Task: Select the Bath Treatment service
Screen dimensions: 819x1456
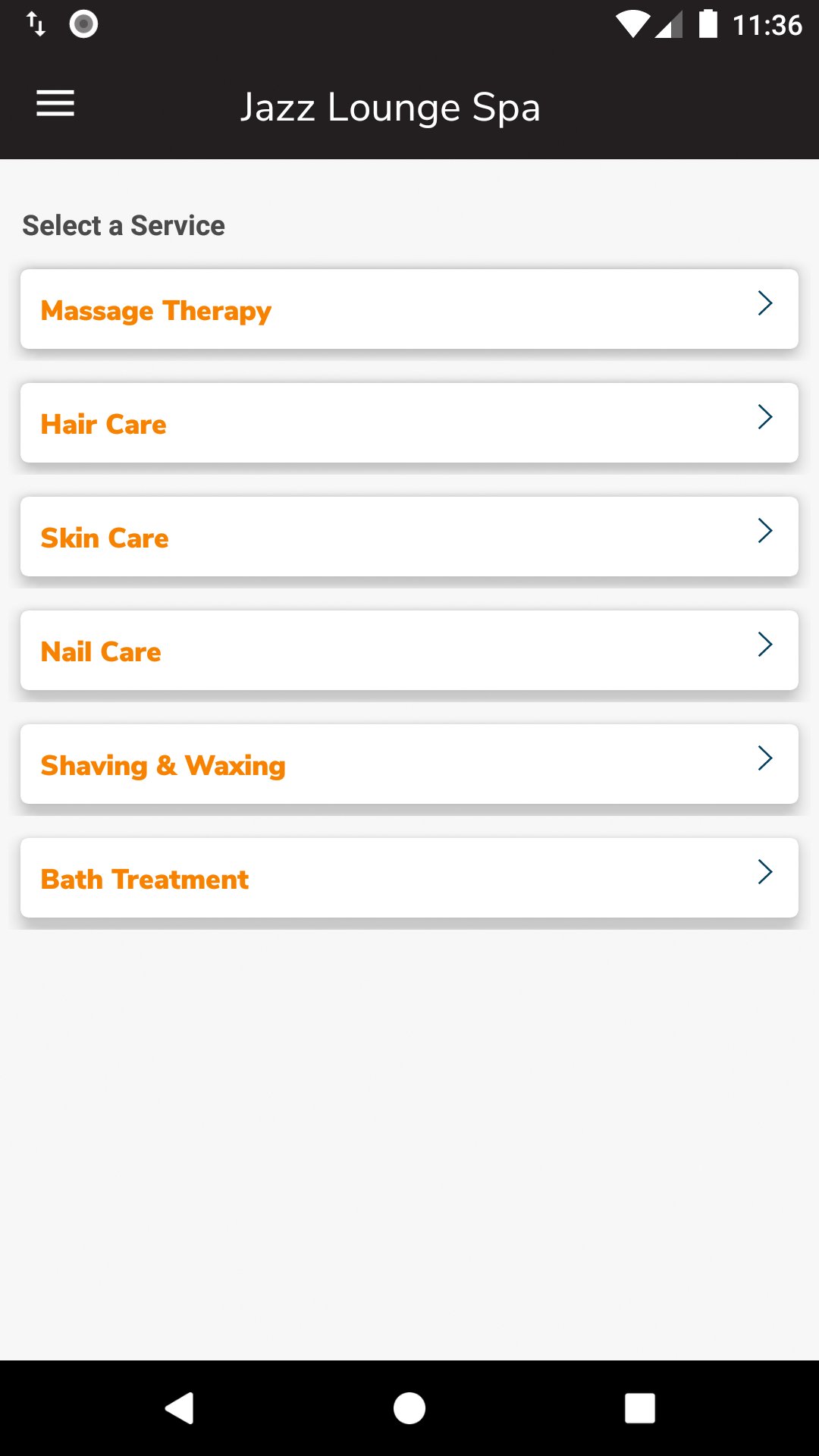Action: 409,877
